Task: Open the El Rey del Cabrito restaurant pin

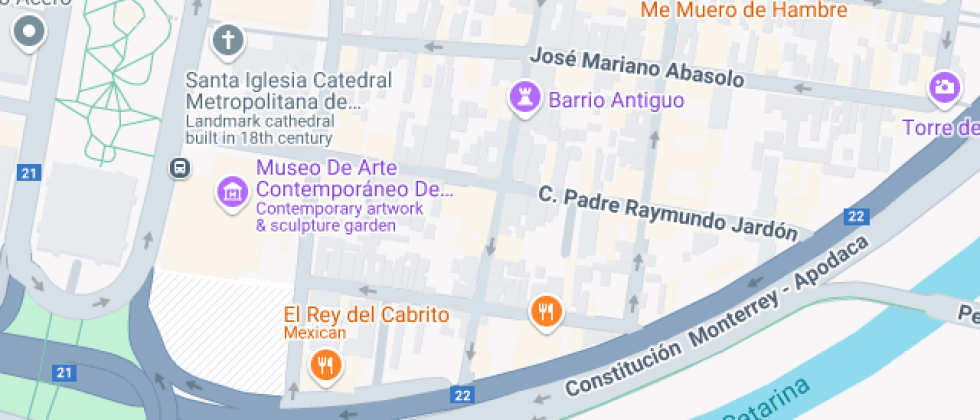Action: (326, 366)
